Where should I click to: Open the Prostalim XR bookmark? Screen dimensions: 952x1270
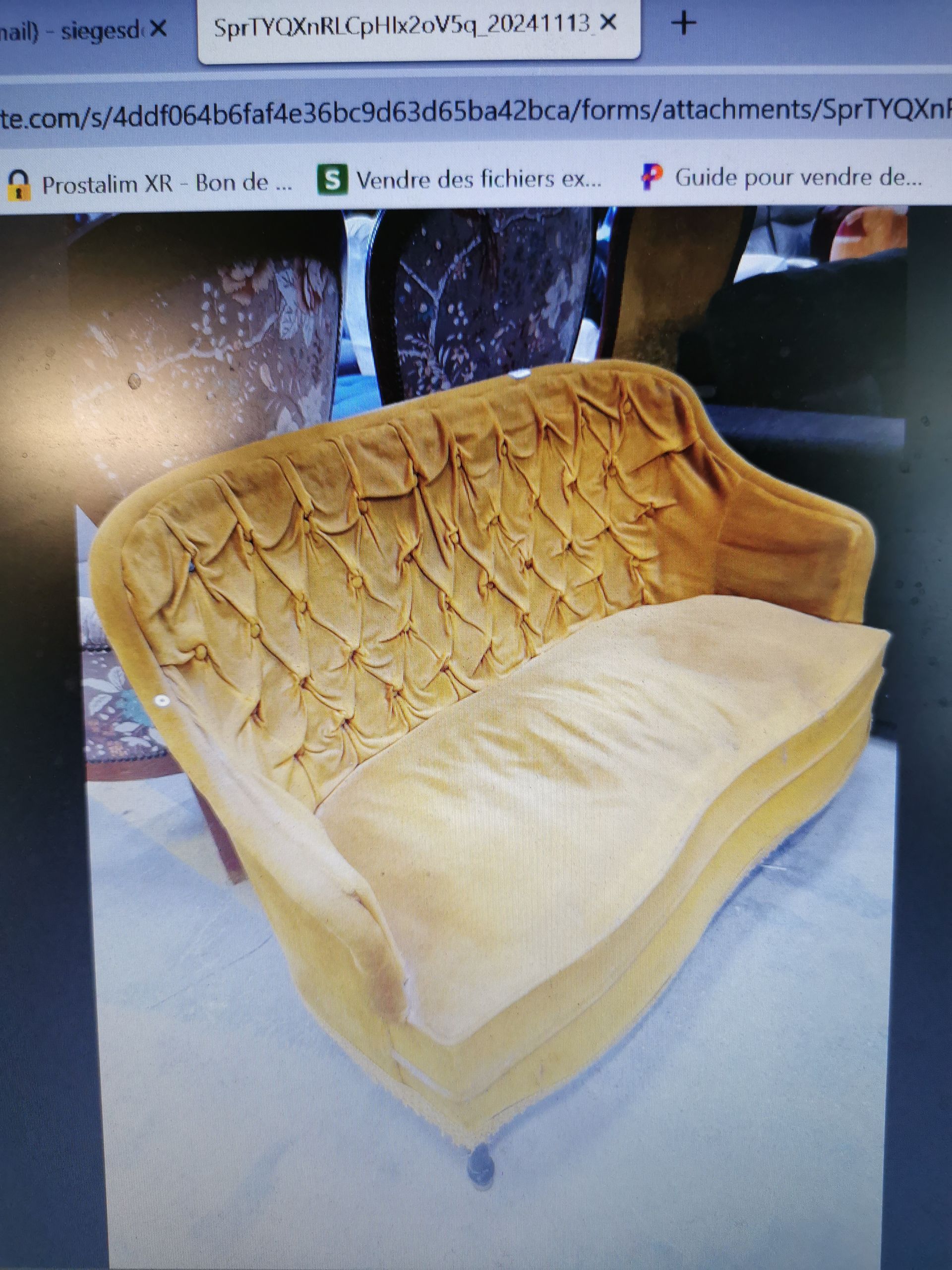(150, 185)
